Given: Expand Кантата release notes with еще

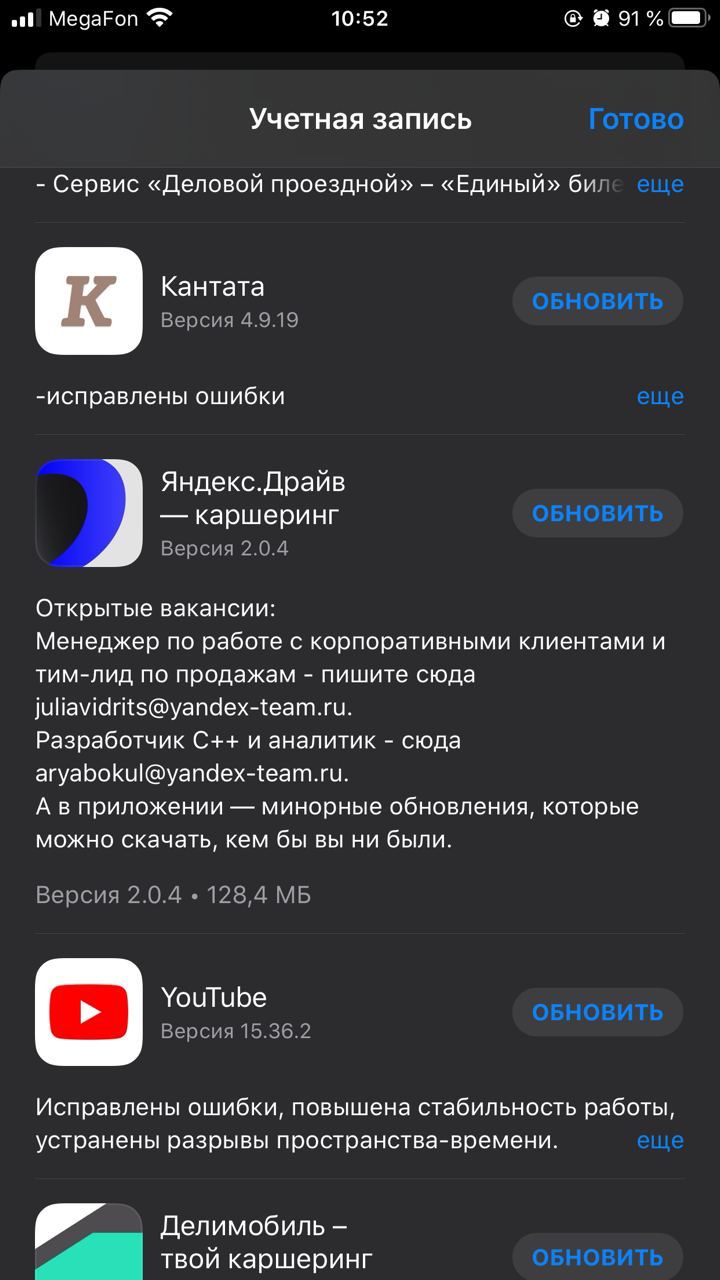Looking at the screenshot, I should (660, 396).
